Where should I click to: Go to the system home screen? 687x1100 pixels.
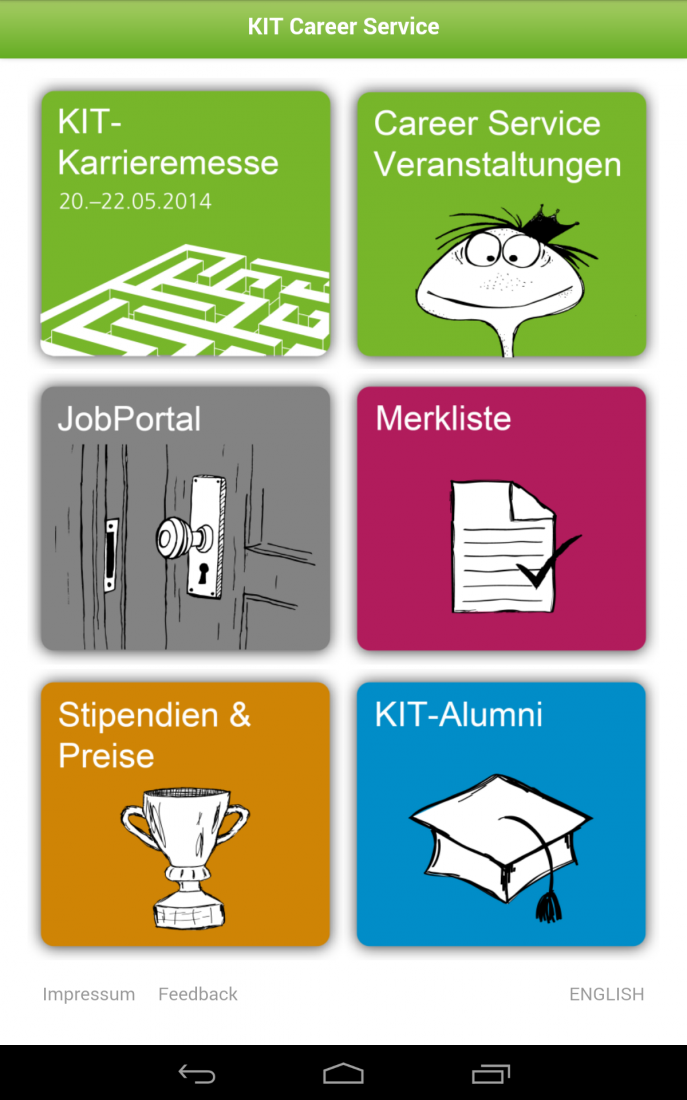(x=343, y=1074)
